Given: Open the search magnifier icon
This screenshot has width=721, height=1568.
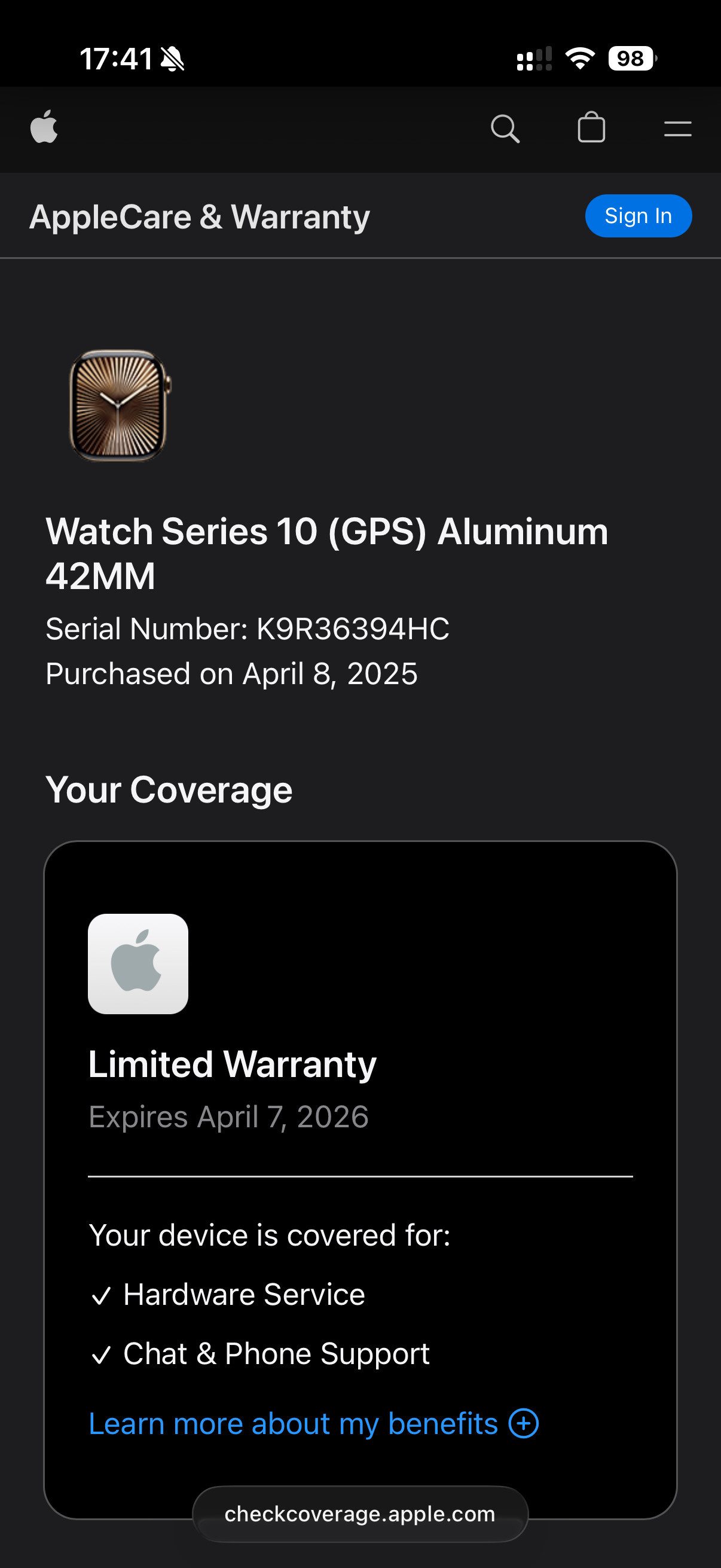Looking at the screenshot, I should coord(505,129).
